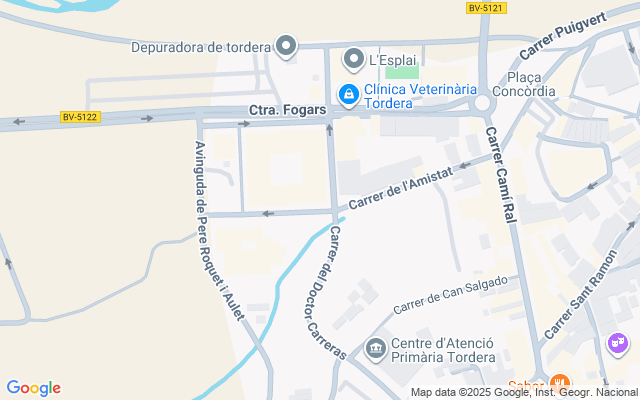
Task: Open the purple theater marker
Action: (619, 345)
